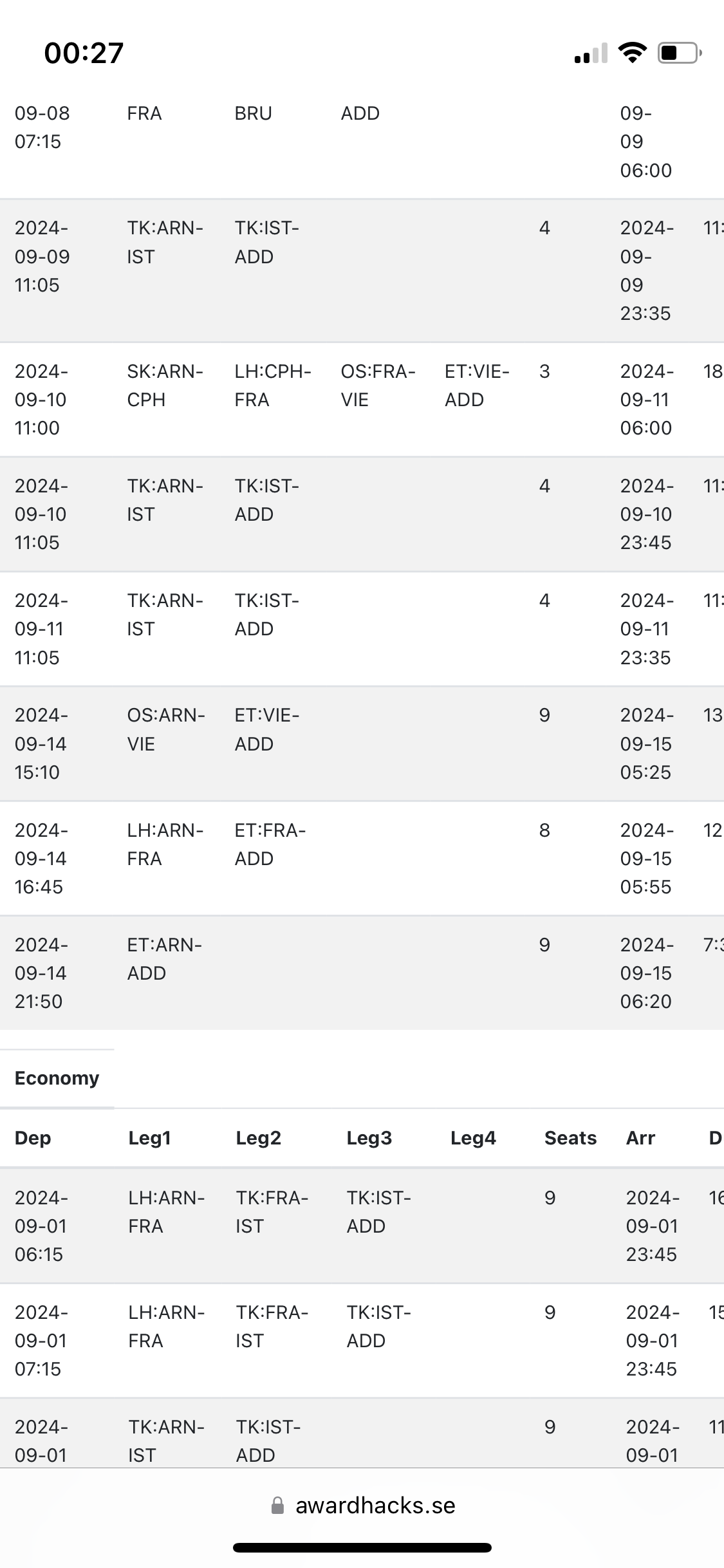This screenshot has height=1568, width=724.
Task: Sort by the Seats column header
Action: [x=569, y=1138]
